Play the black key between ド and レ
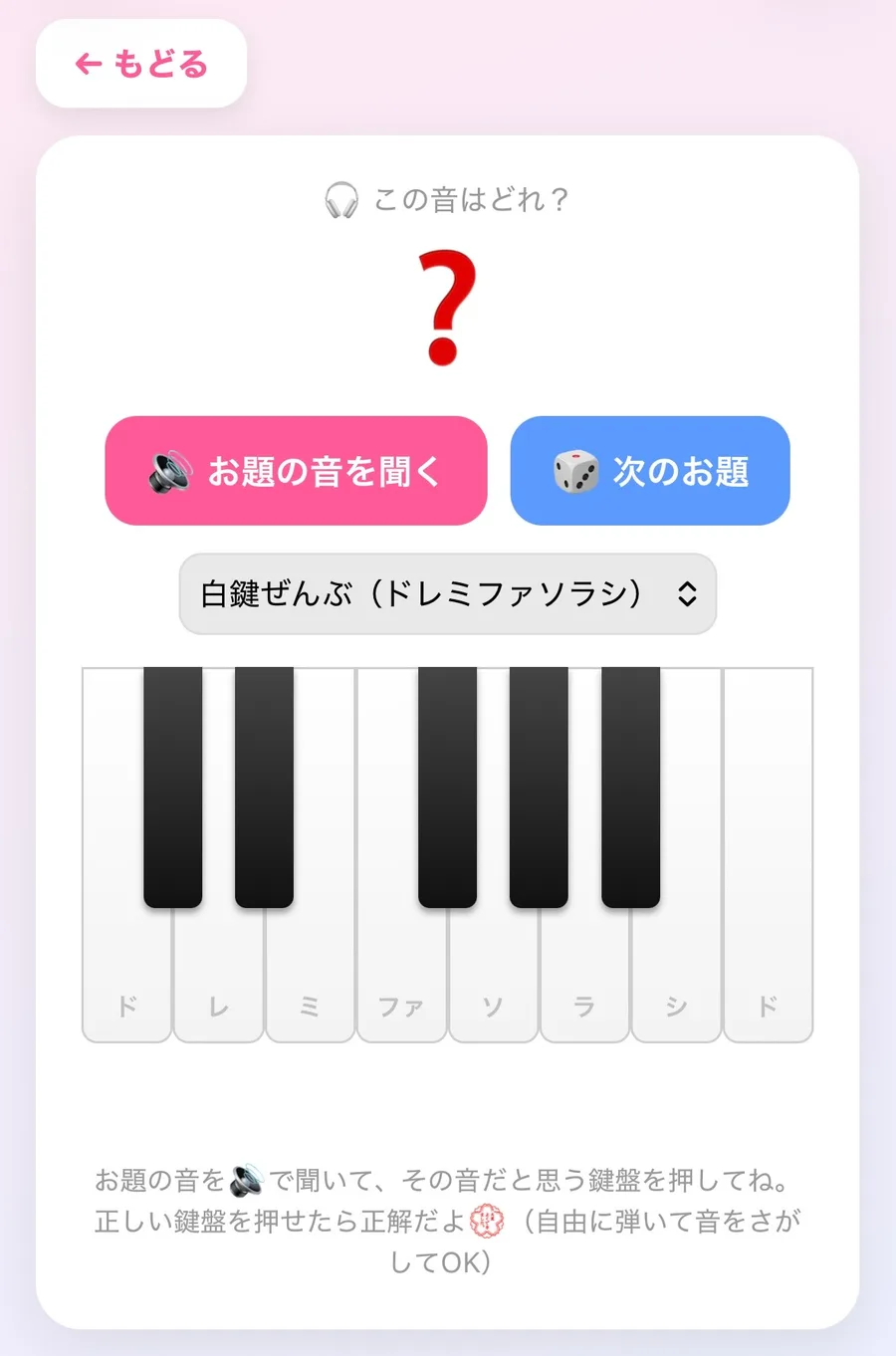This screenshot has width=896, height=1356. pyautogui.click(x=173, y=787)
